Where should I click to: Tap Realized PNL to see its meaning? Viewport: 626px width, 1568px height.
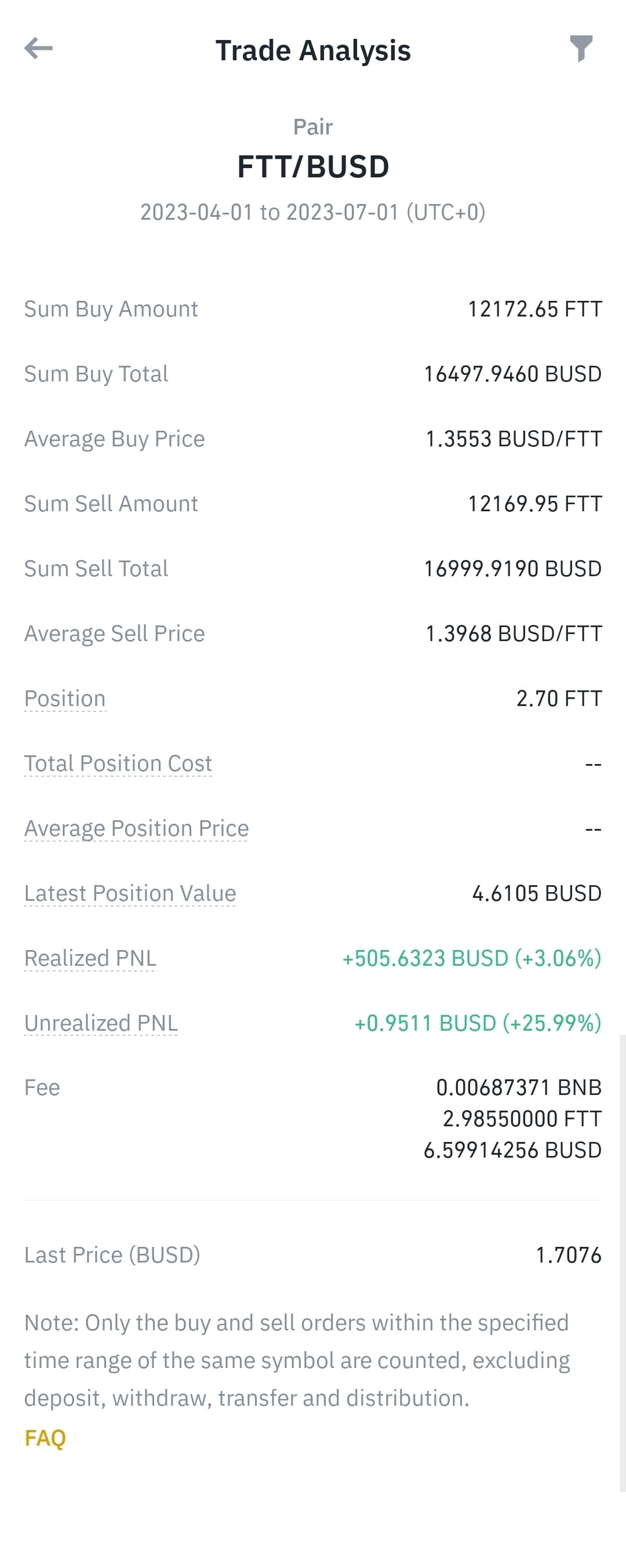[89, 958]
